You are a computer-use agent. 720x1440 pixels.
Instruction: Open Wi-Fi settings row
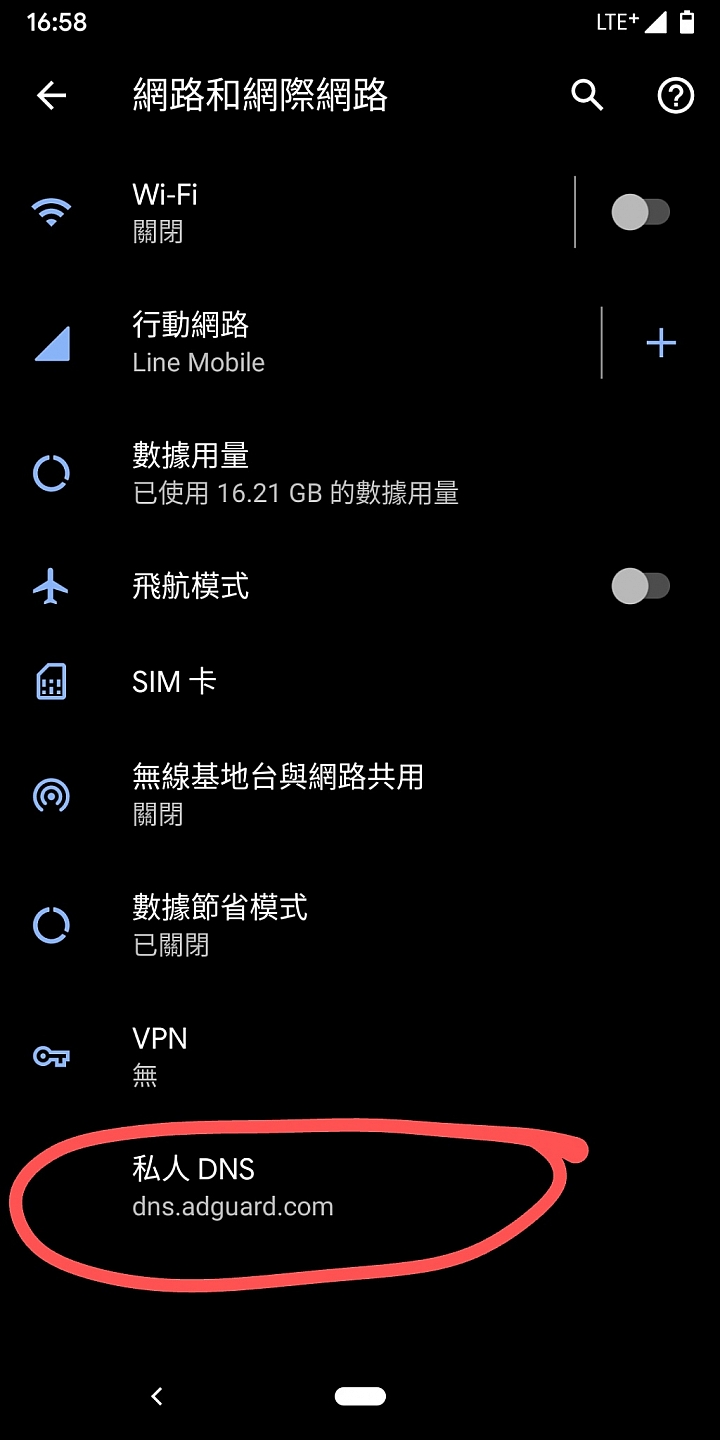(300, 212)
